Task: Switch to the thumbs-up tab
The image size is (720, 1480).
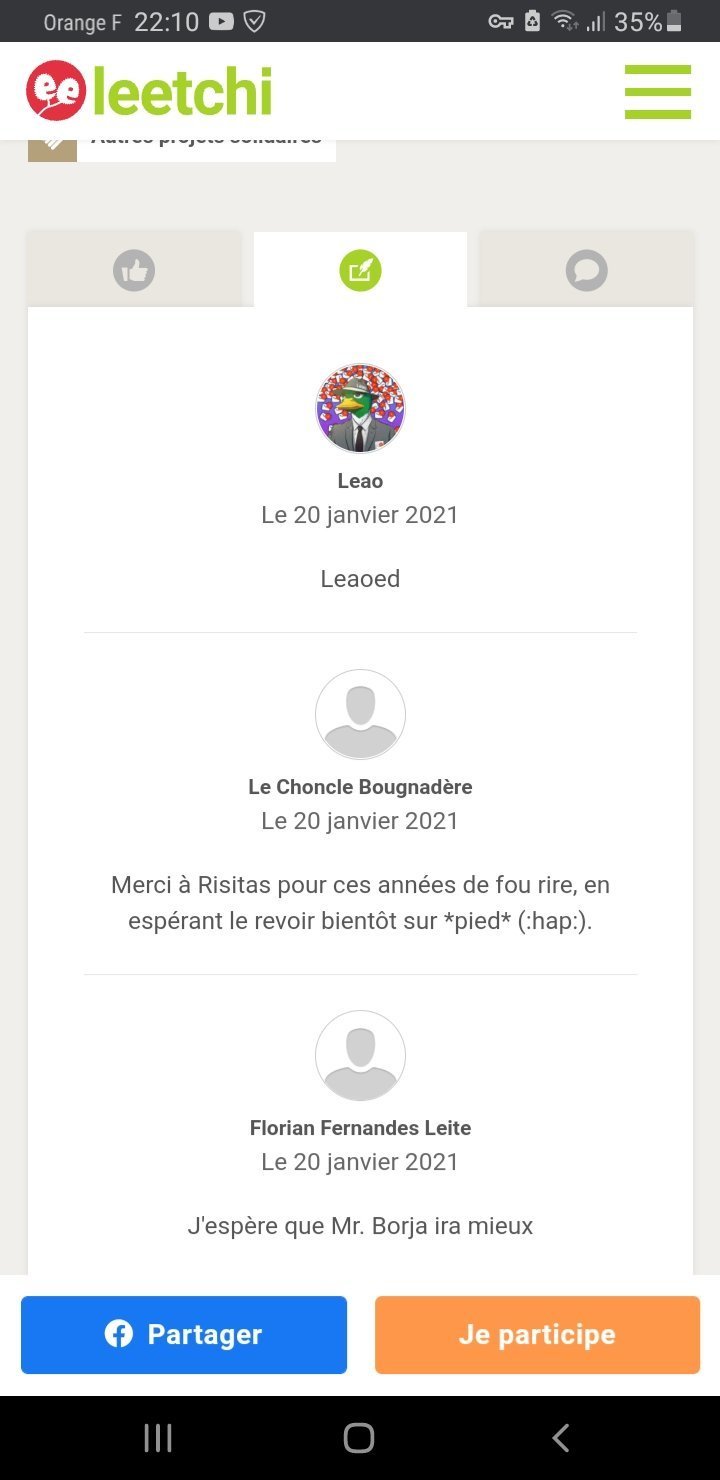Action: 134,271
